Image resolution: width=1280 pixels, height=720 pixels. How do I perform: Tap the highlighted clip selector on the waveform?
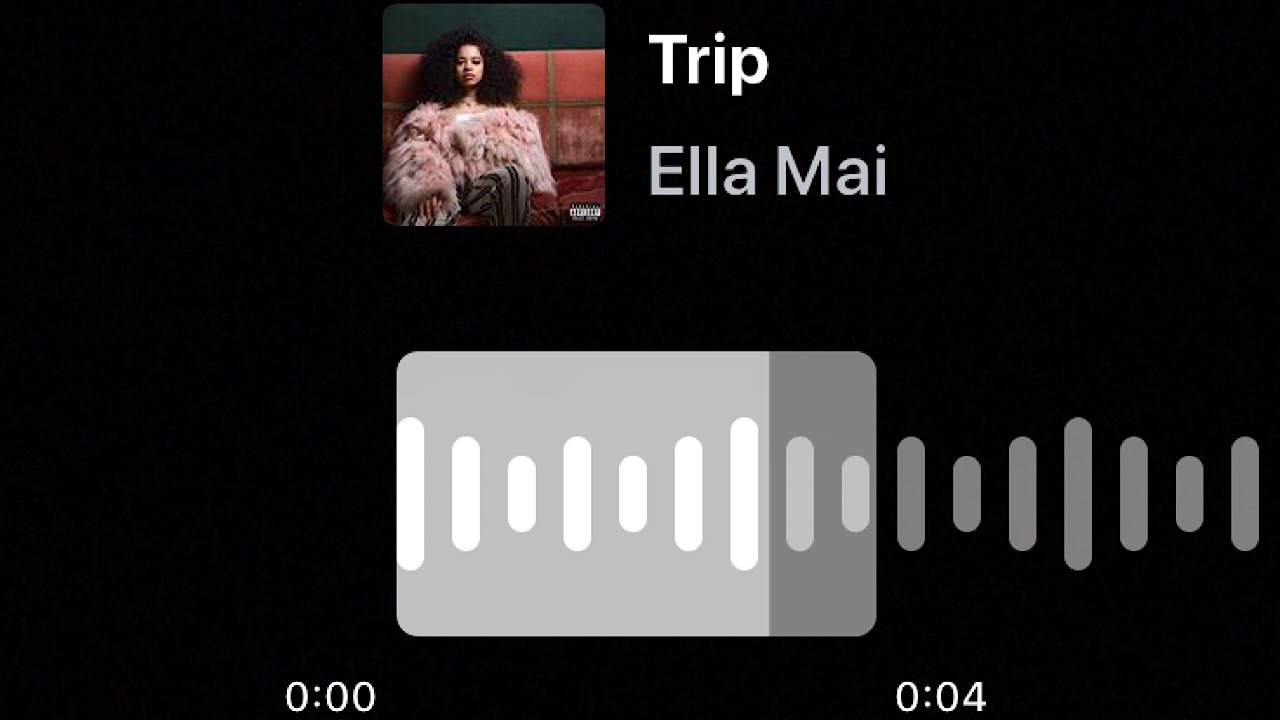click(x=636, y=493)
